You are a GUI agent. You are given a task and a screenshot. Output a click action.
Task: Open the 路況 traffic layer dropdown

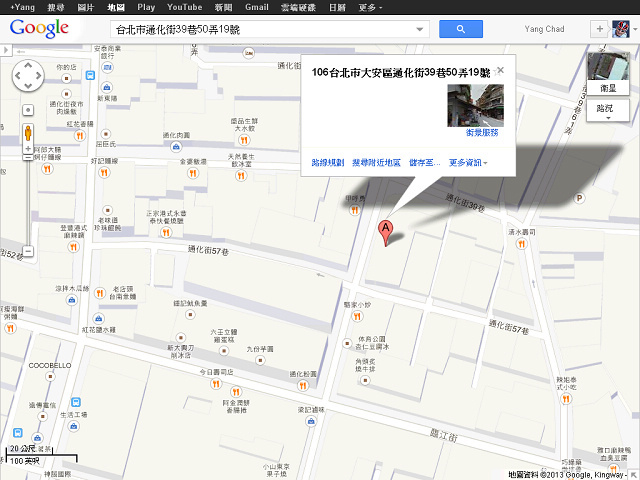click(x=607, y=112)
